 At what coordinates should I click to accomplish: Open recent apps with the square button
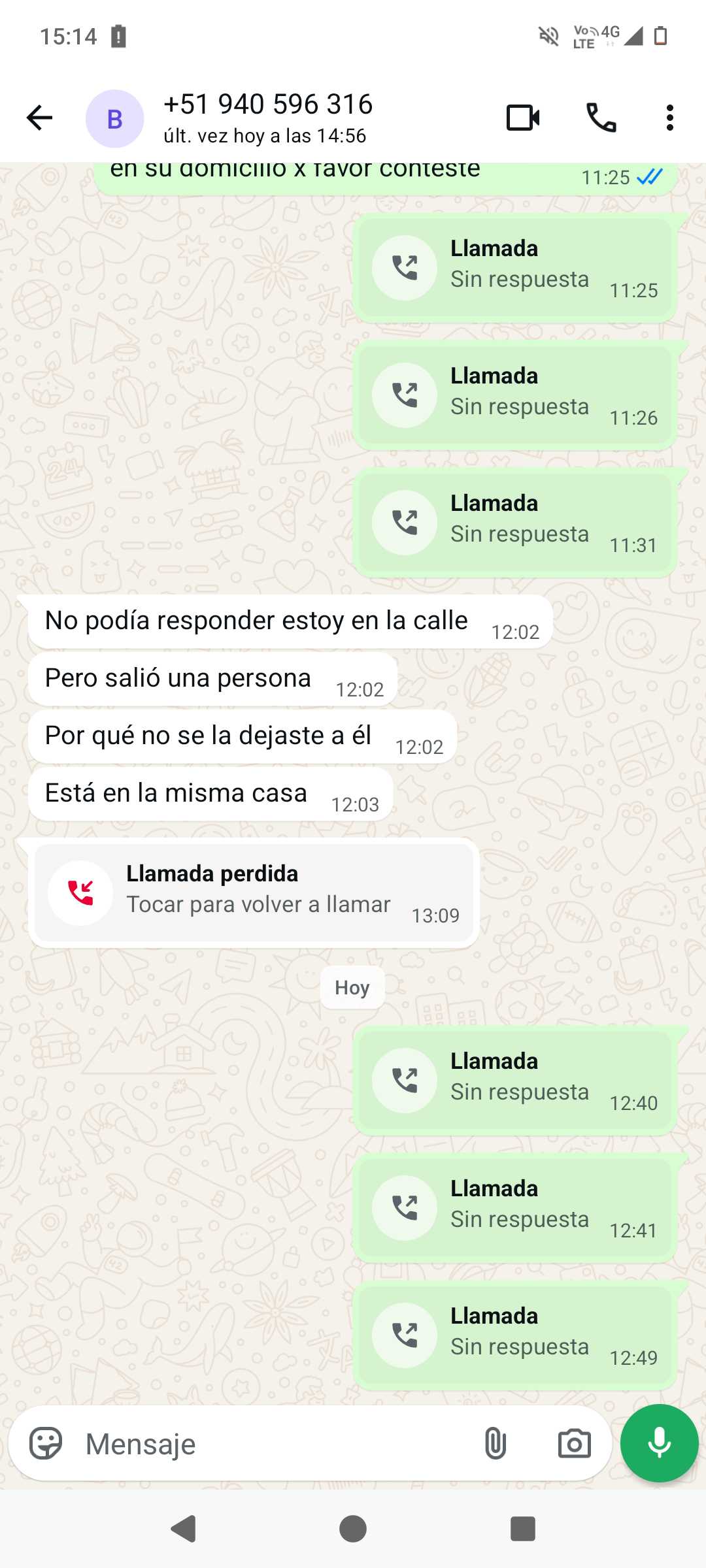(x=522, y=1529)
